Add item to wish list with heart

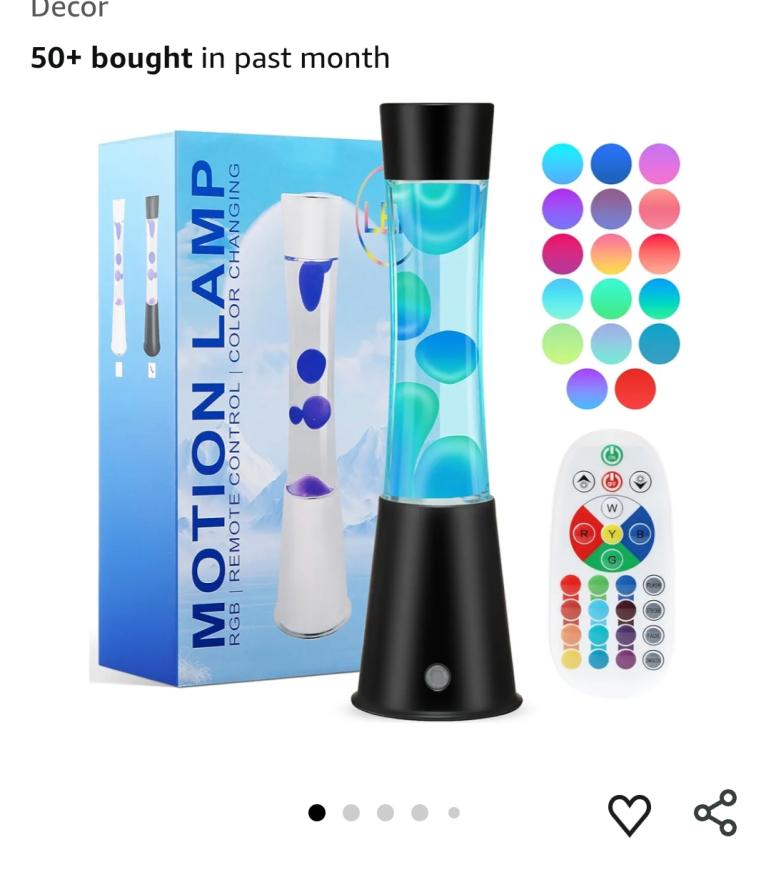tap(629, 814)
